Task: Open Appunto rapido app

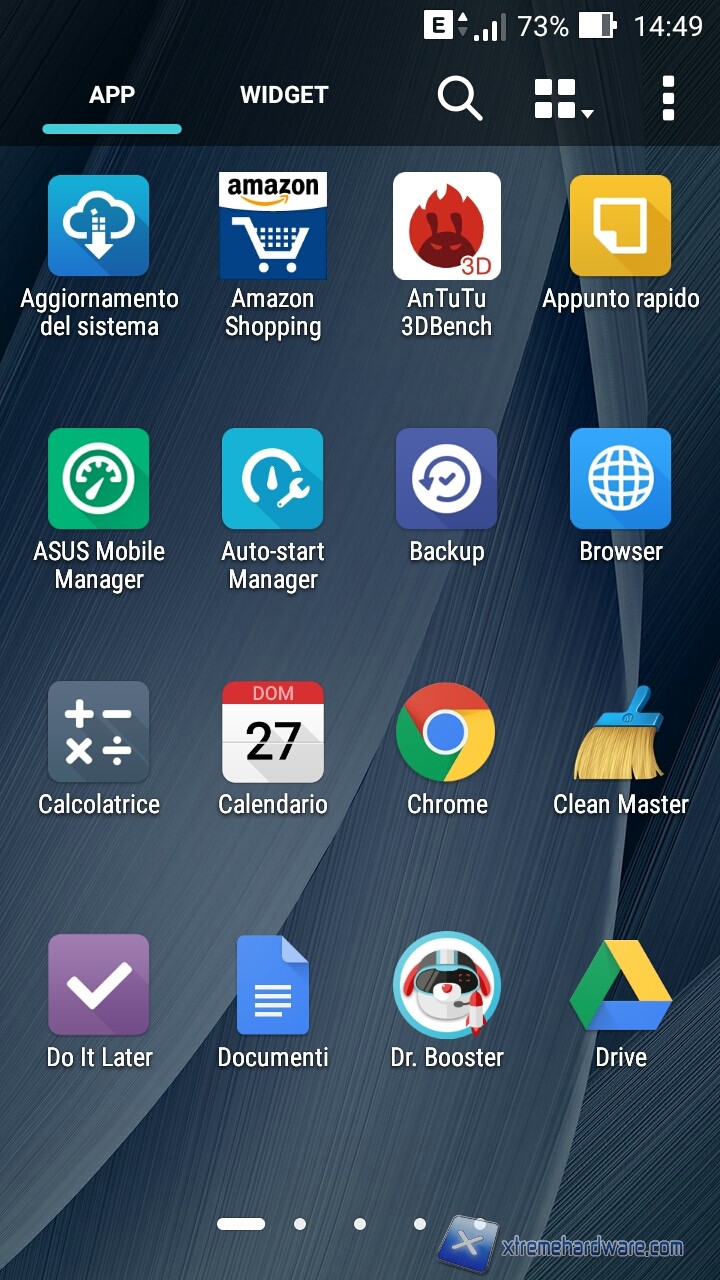Action: pos(620,226)
